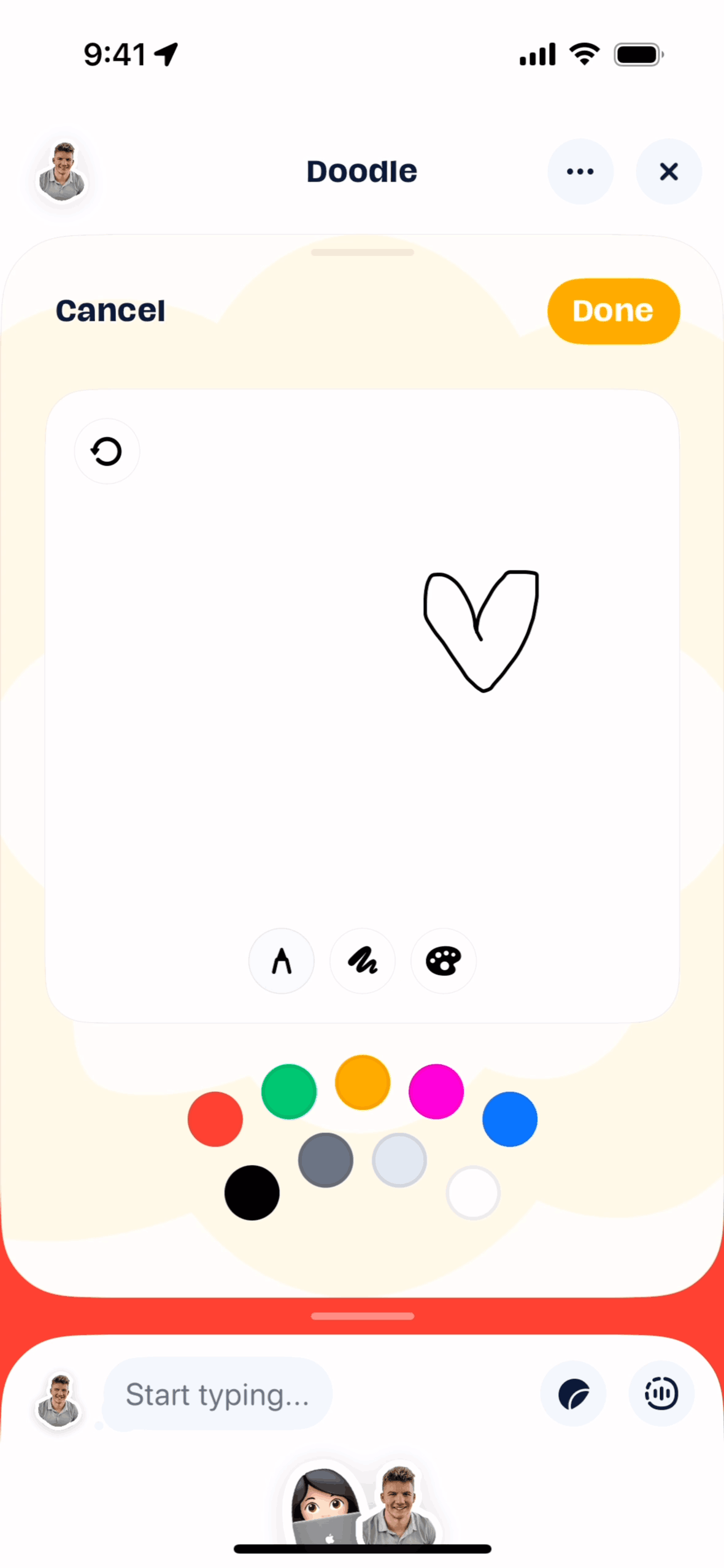Open the profile avatar beside the title
The width and height of the screenshot is (724, 1568).
click(x=63, y=172)
